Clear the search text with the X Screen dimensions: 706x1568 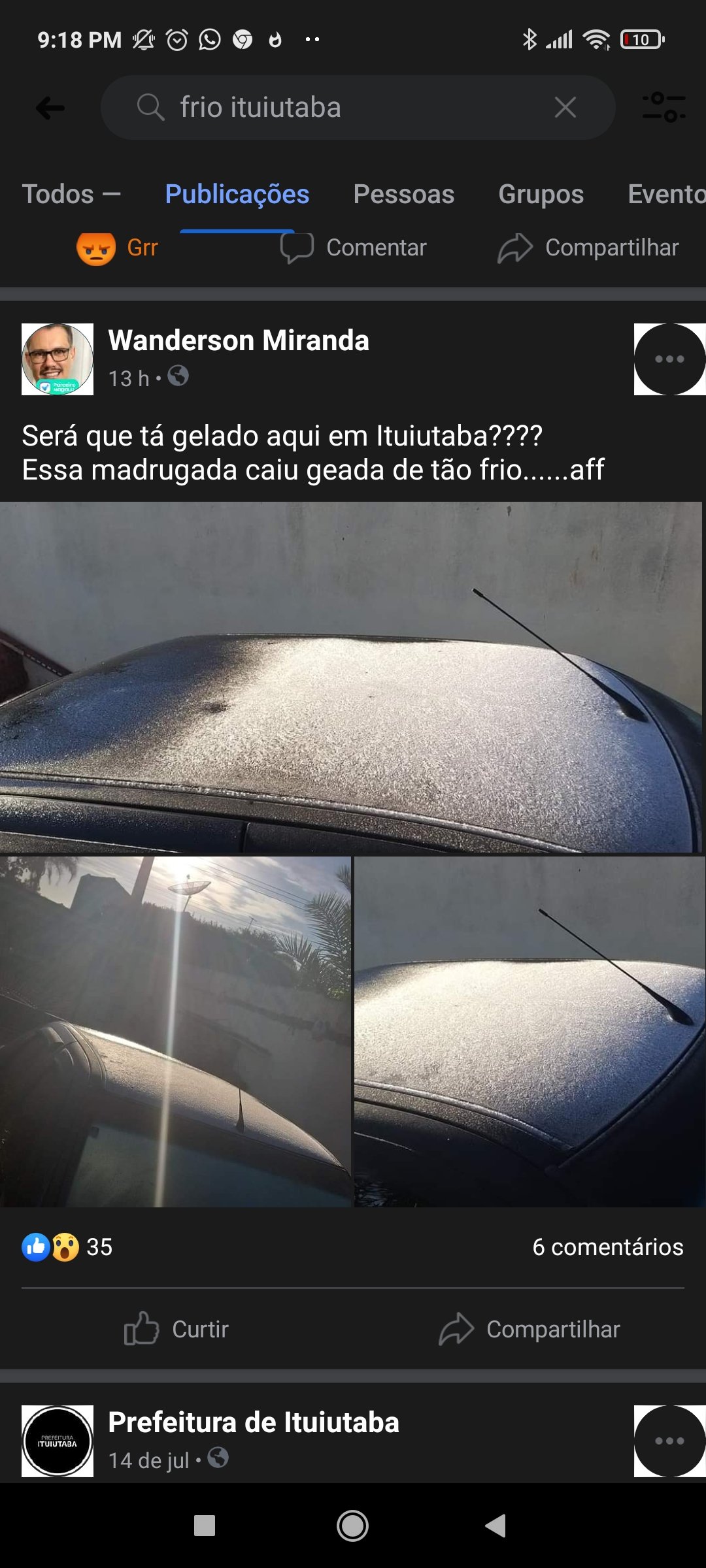point(565,107)
